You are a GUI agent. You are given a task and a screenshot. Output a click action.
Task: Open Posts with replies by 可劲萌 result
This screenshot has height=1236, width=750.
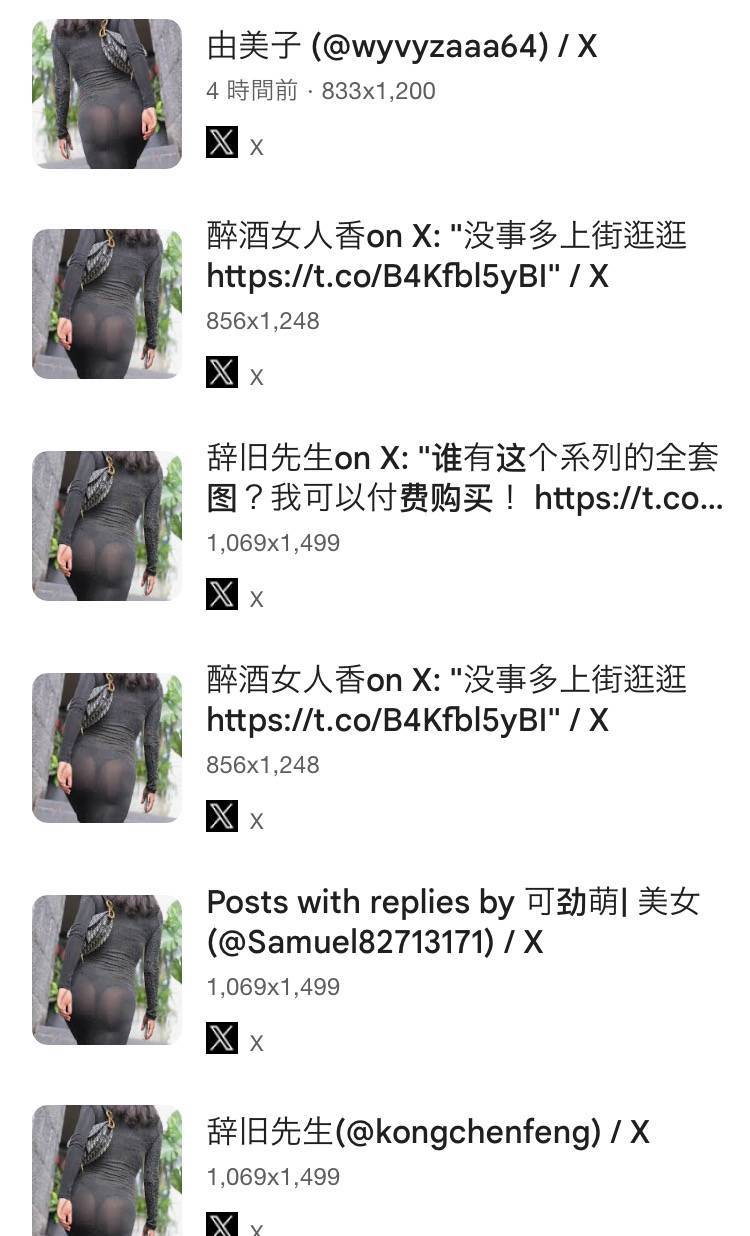tap(452, 921)
